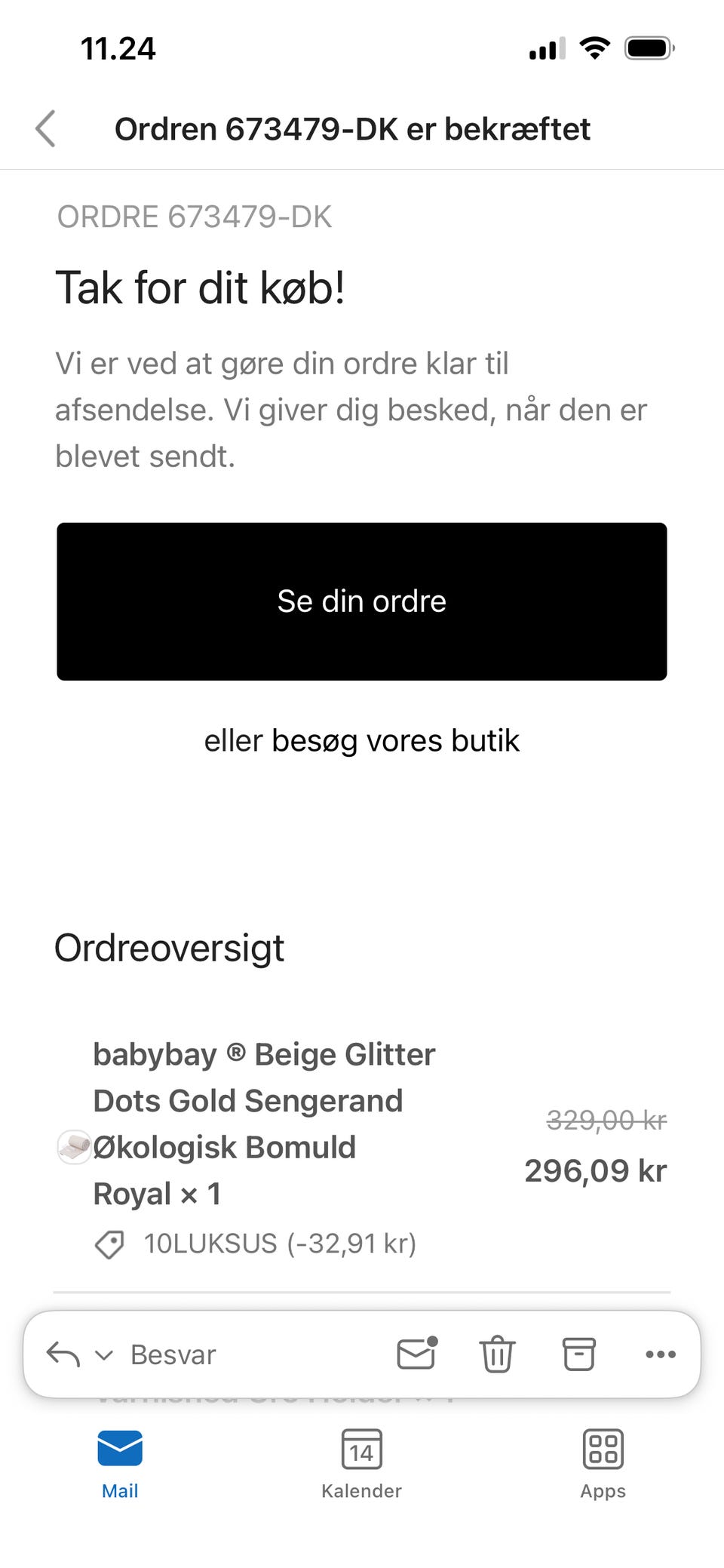Viewport: 724px width, 1568px height.
Task: Open more actions with the ellipsis icon
Action: 660,1354
